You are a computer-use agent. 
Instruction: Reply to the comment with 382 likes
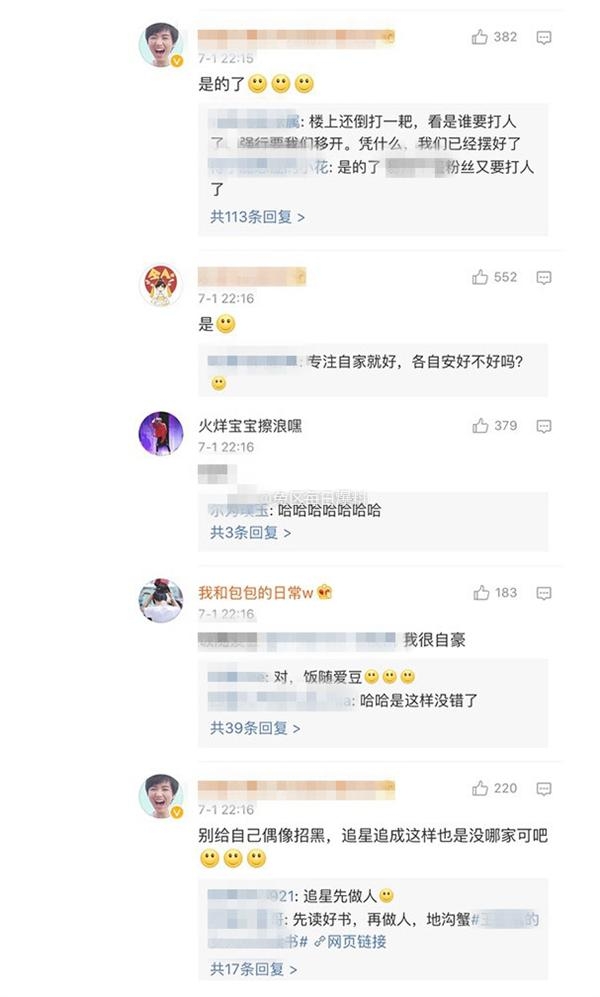pyautogui.click(x=543, y=37)
